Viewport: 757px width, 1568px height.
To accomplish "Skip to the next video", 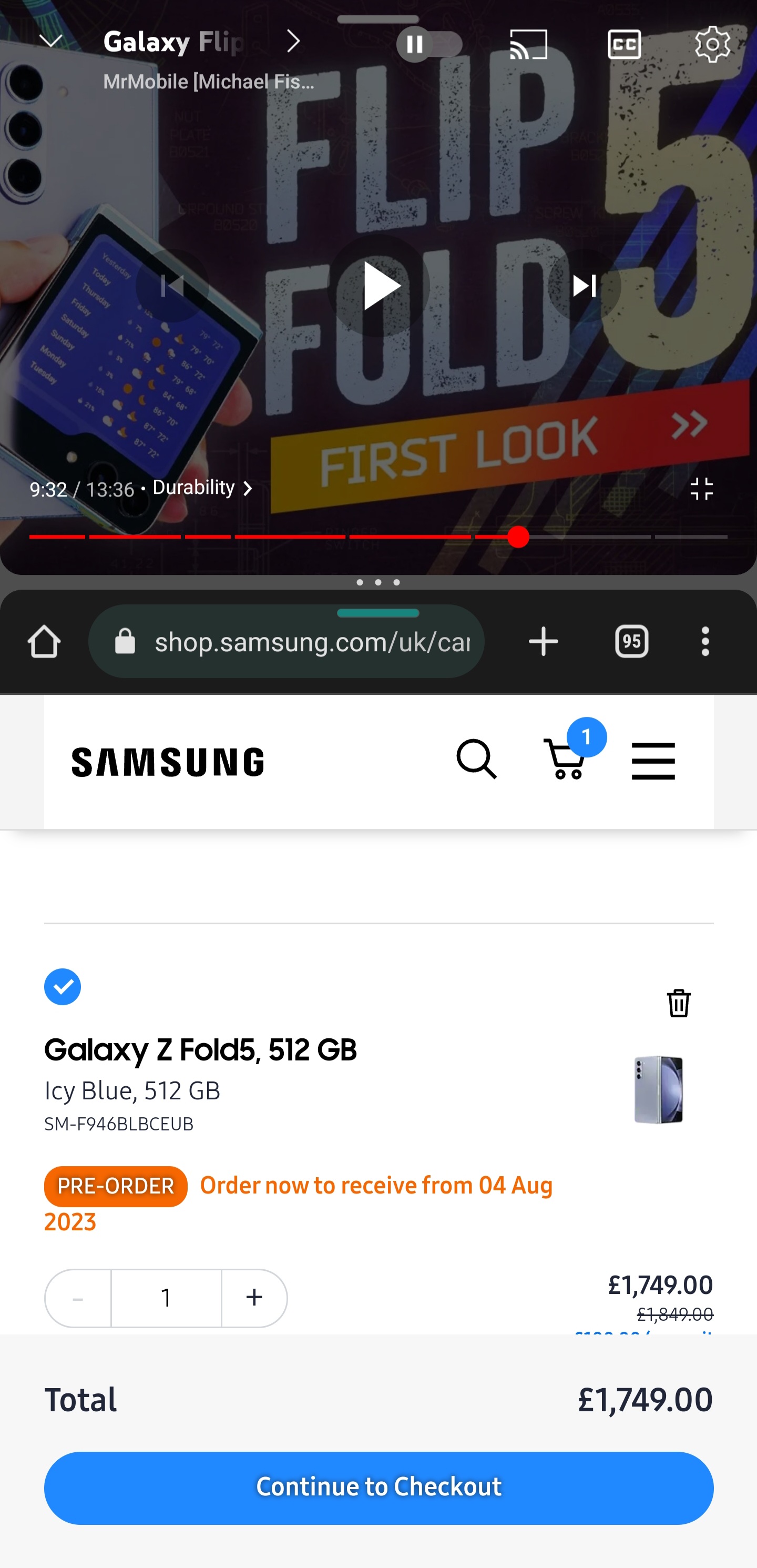I will point(584,286).
